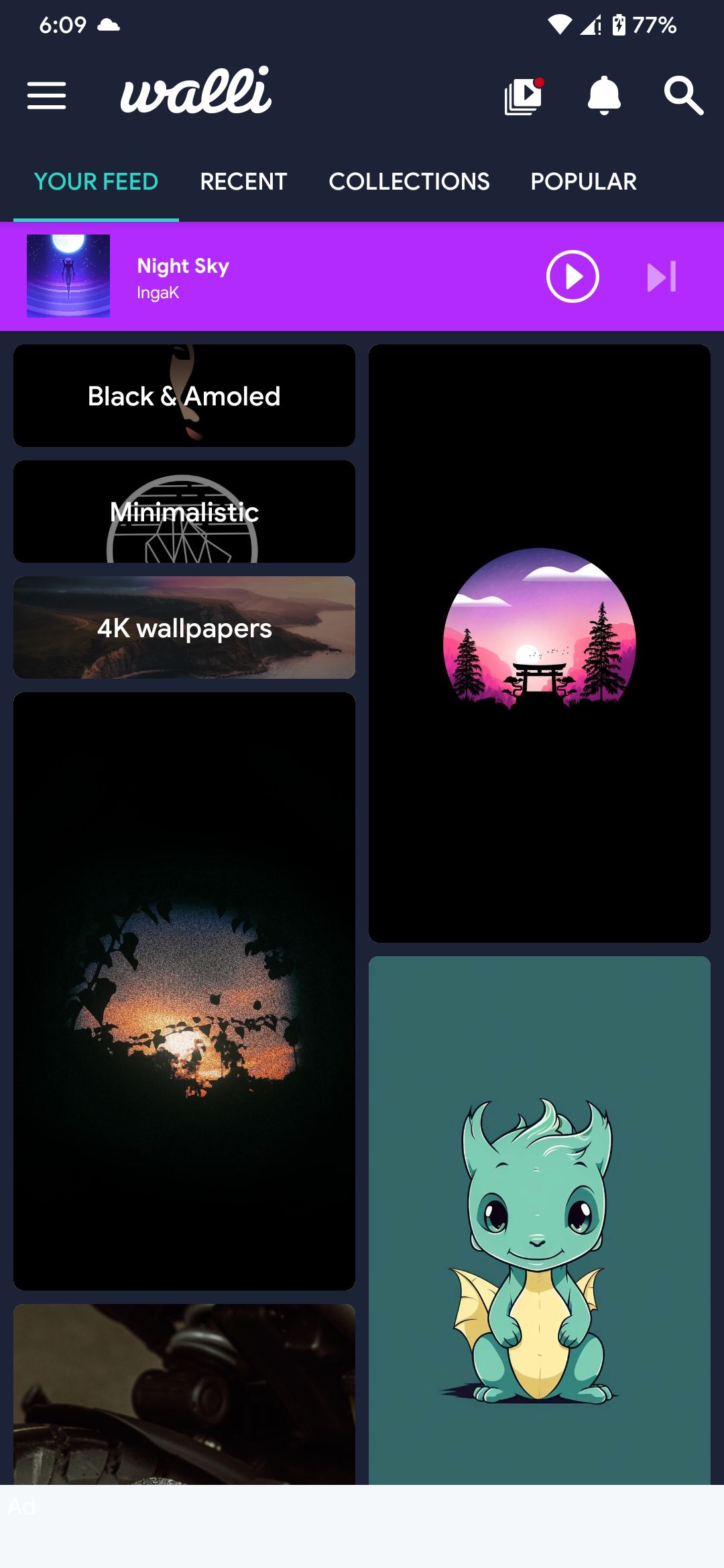
Task: Open the wallpaper playlist icon
Action: 524,96
